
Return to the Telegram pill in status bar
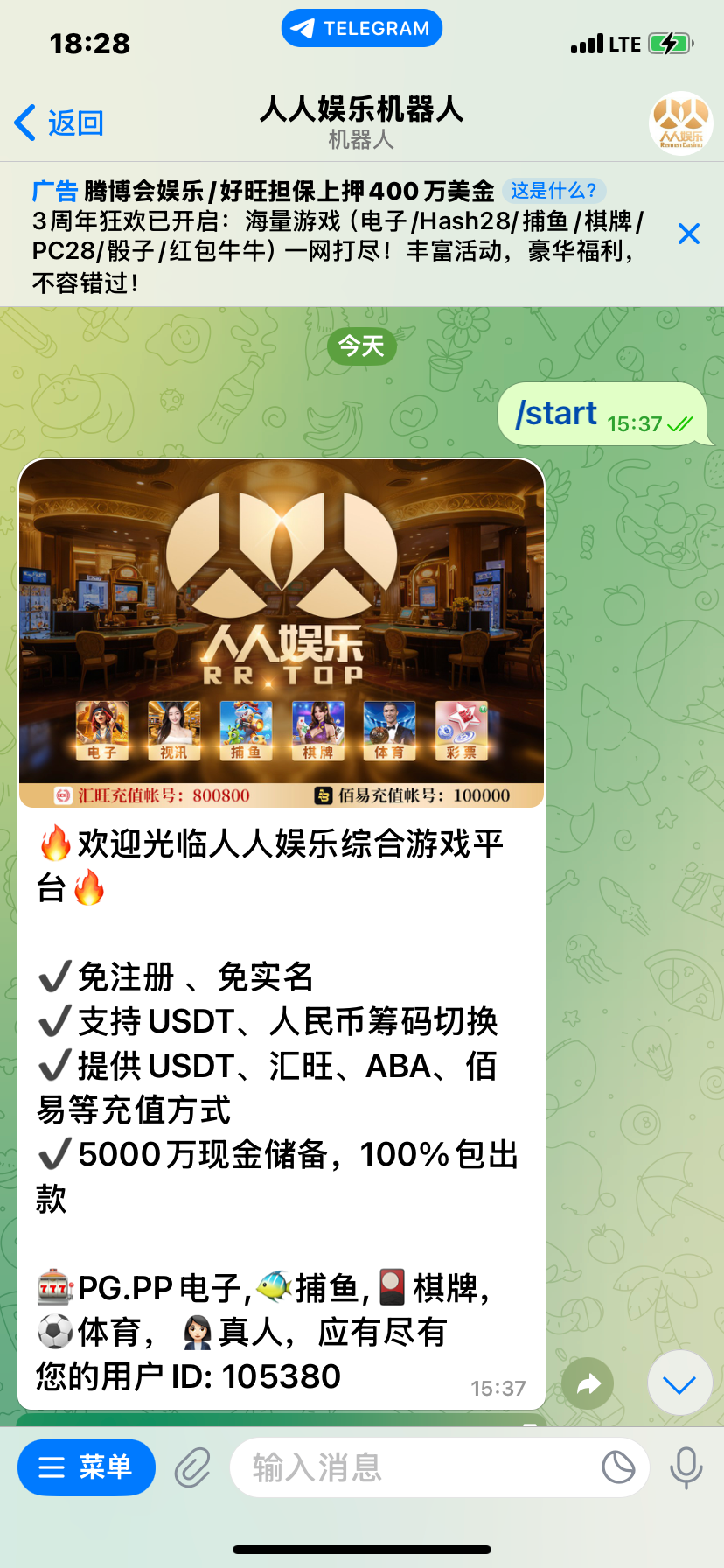pos(361,28)
